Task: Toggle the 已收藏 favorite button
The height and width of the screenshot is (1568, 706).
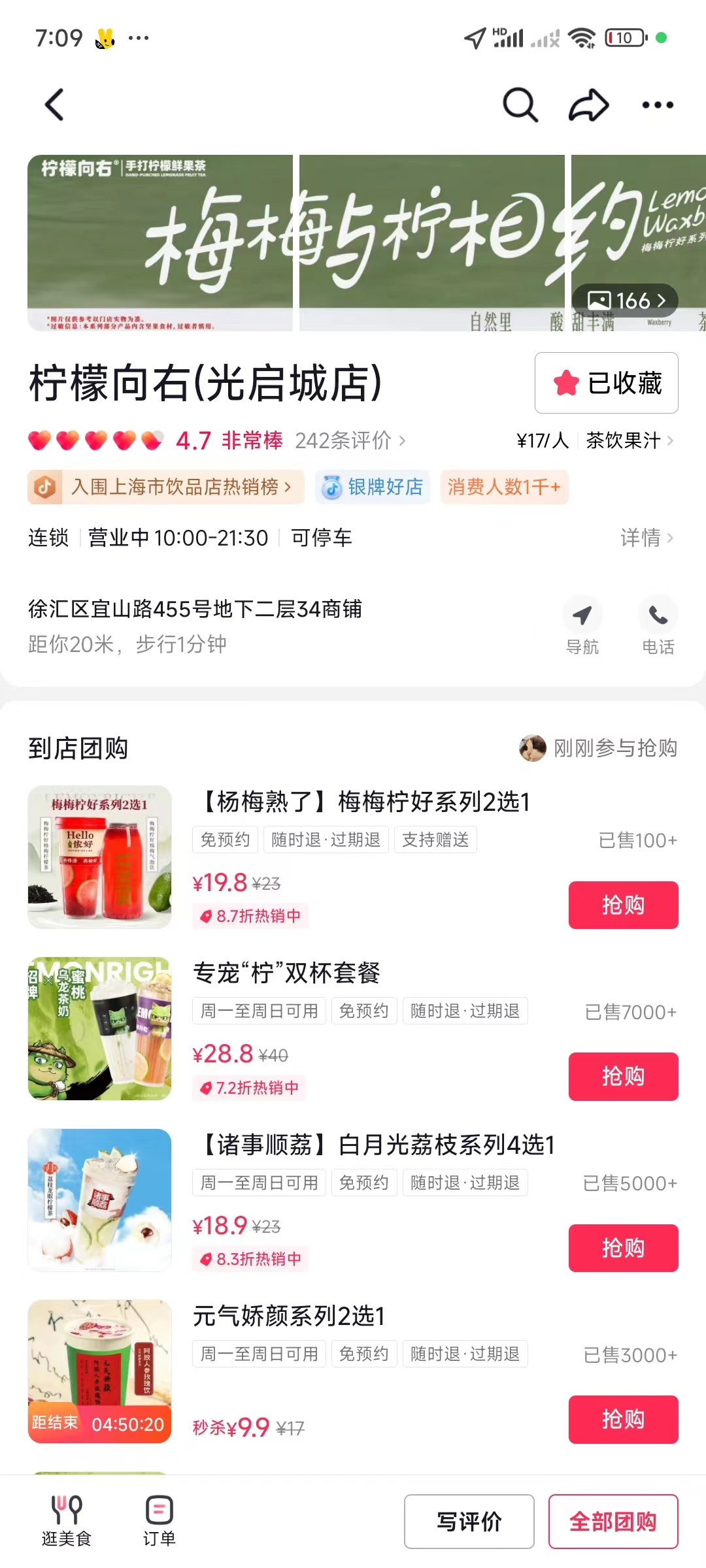Action: tap(606, 383)
